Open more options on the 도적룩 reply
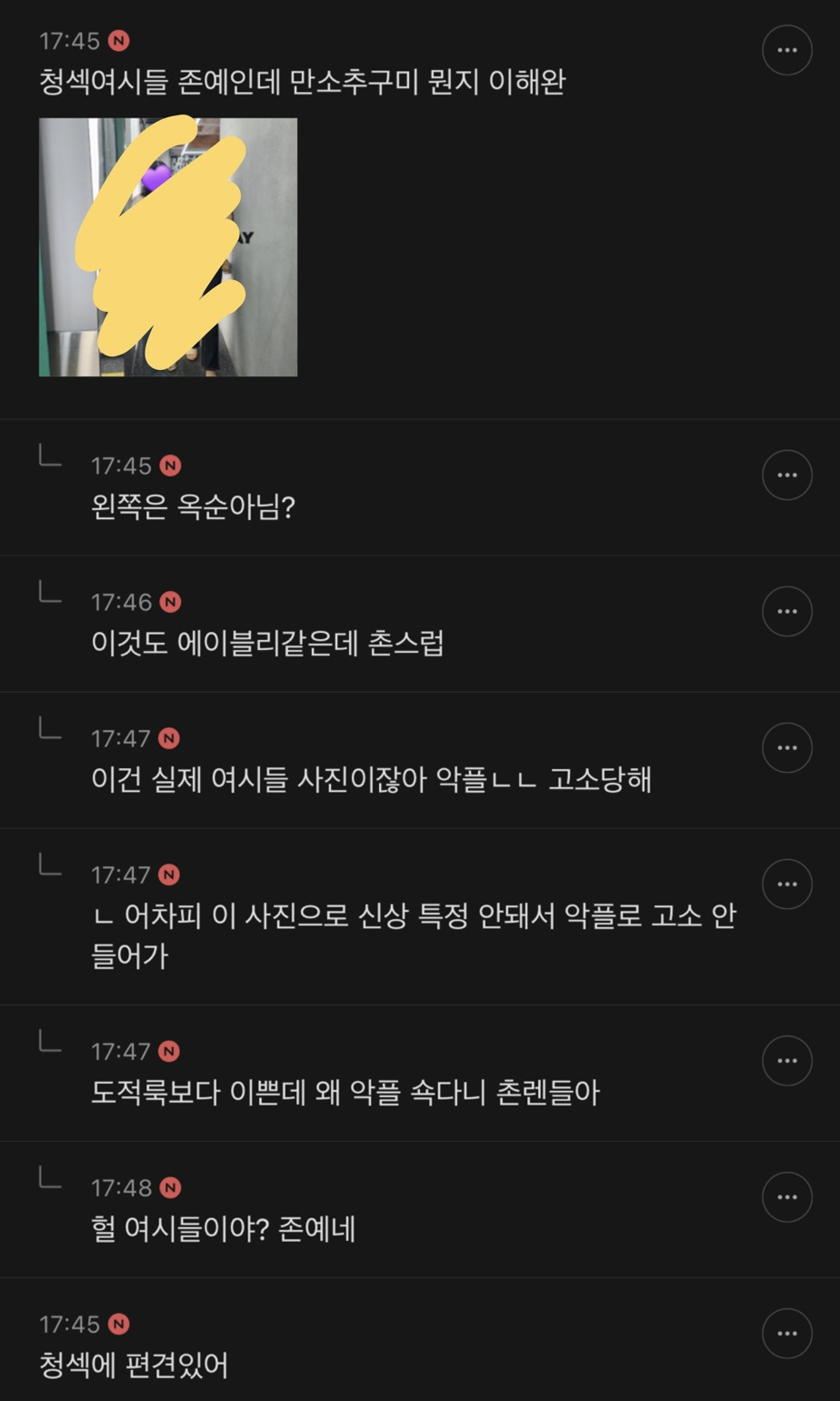This screenshot has width=840, height=1401. coord(786,1060)
